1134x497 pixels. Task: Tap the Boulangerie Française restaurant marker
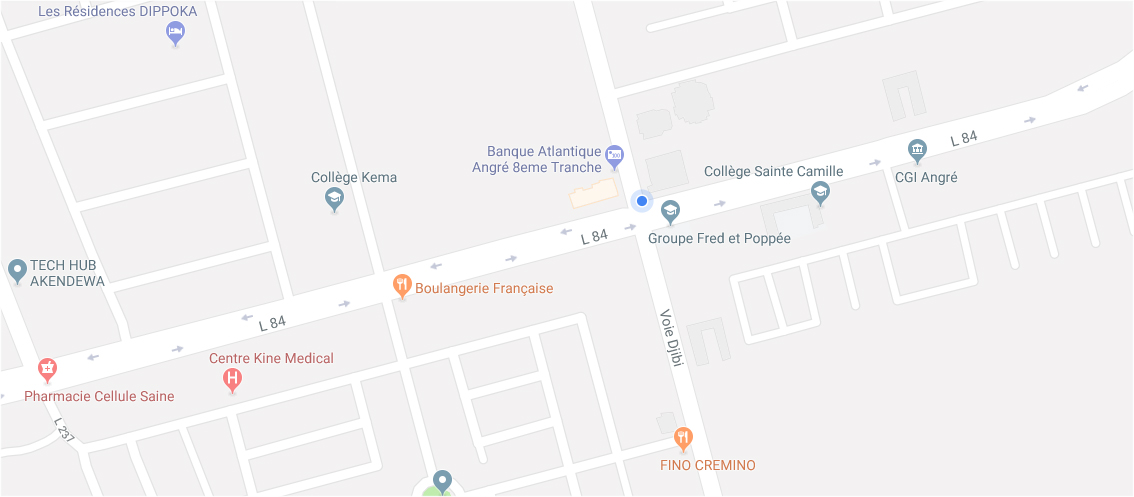(x=402, y=286)
